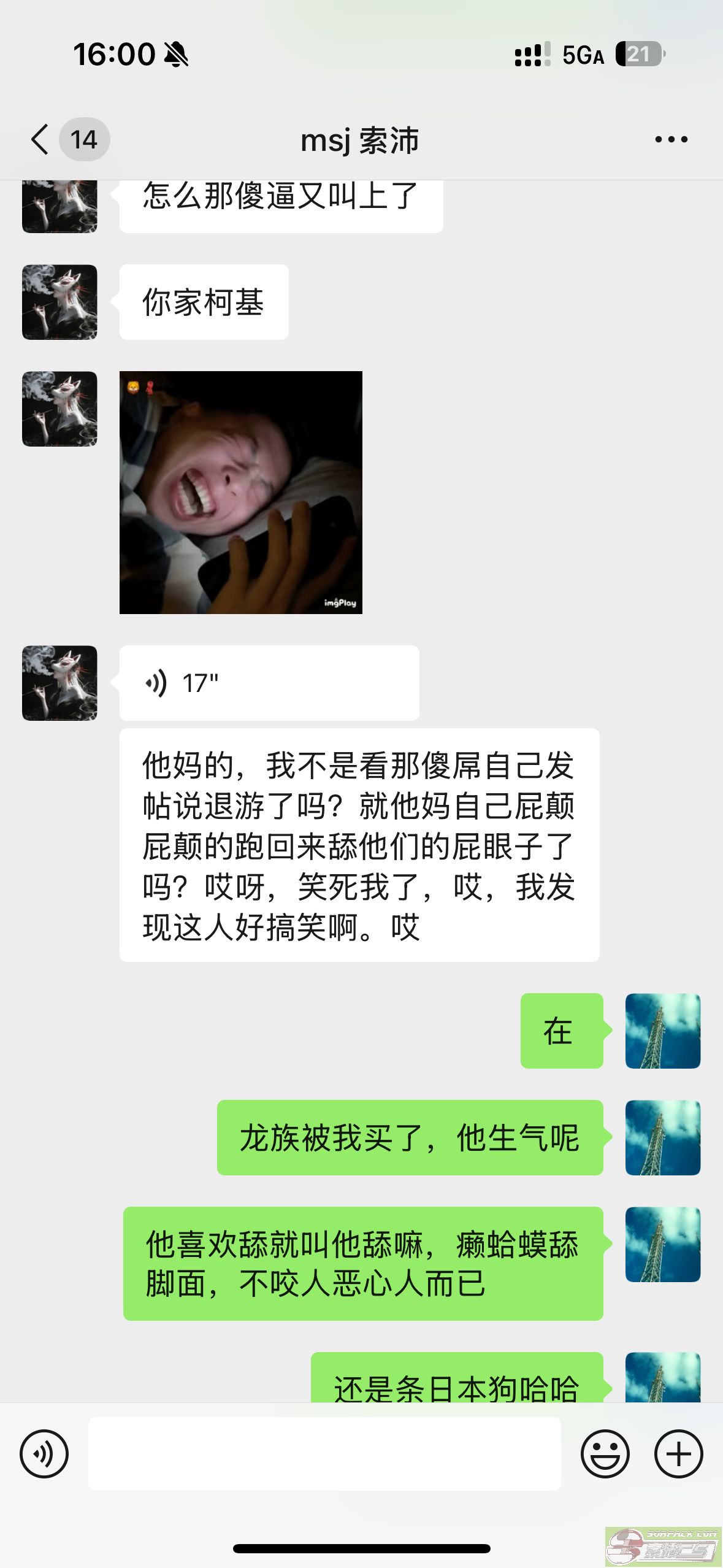This screenshot has height=1568, width=723.
Task: Open the screaming face image message
Action: tap(240, 492)
